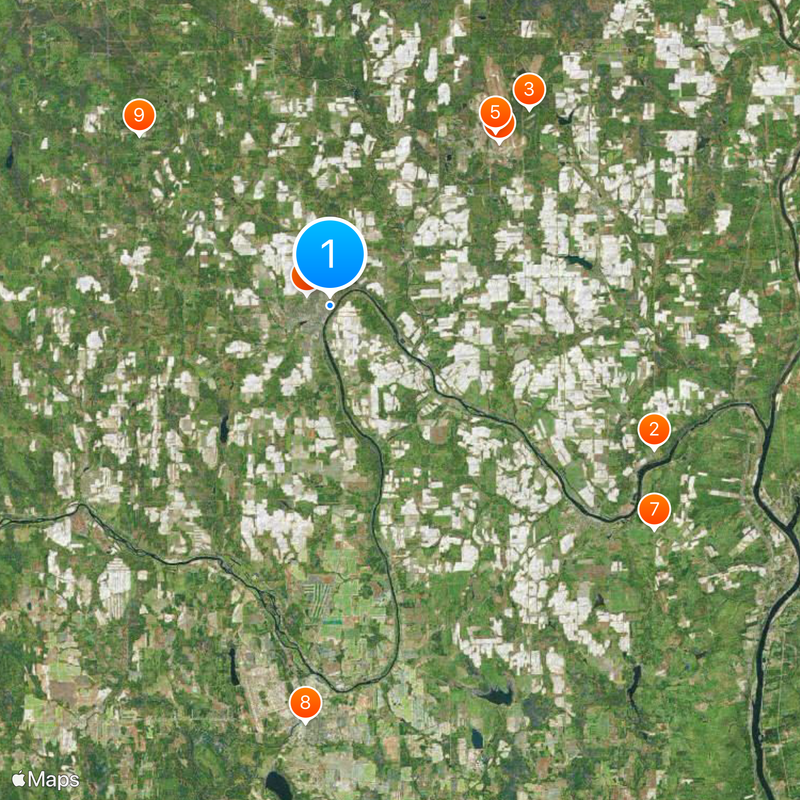Choose map pin number 5
This screenshot has height=800, width=800.
[494, 112]
